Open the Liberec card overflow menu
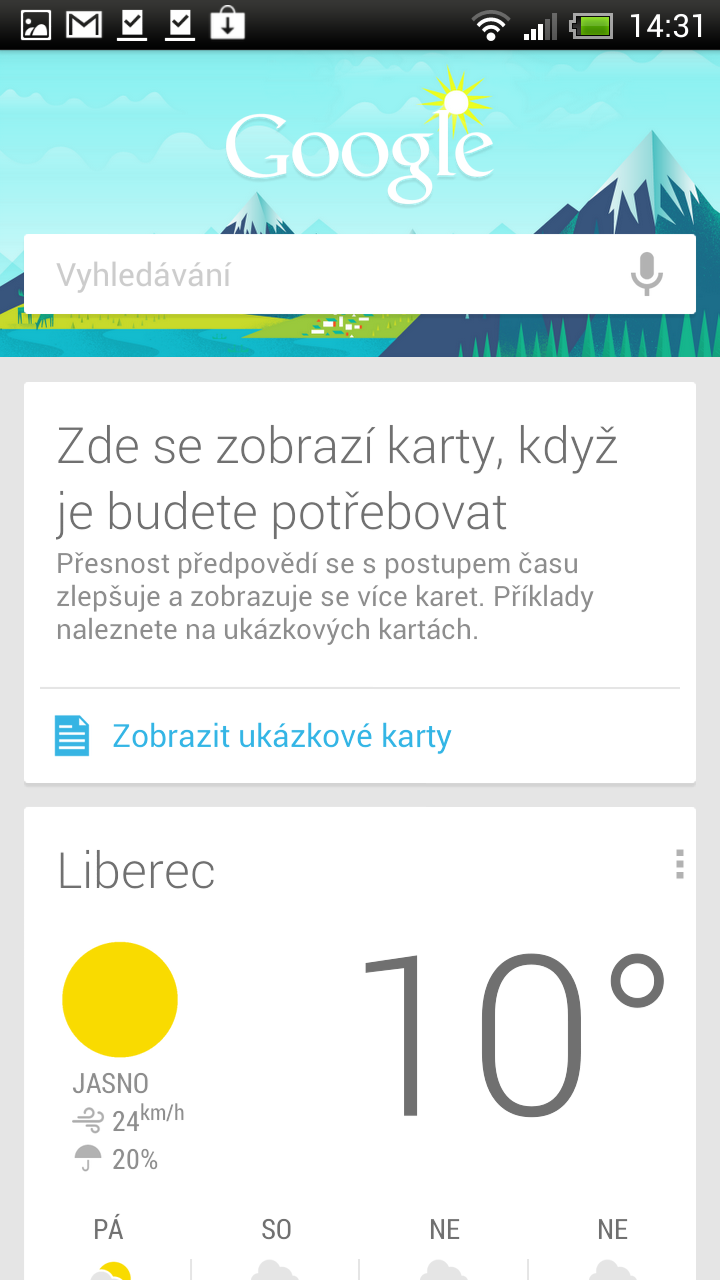This screenshot has height=1280, width=720. (x=679, y=865)
